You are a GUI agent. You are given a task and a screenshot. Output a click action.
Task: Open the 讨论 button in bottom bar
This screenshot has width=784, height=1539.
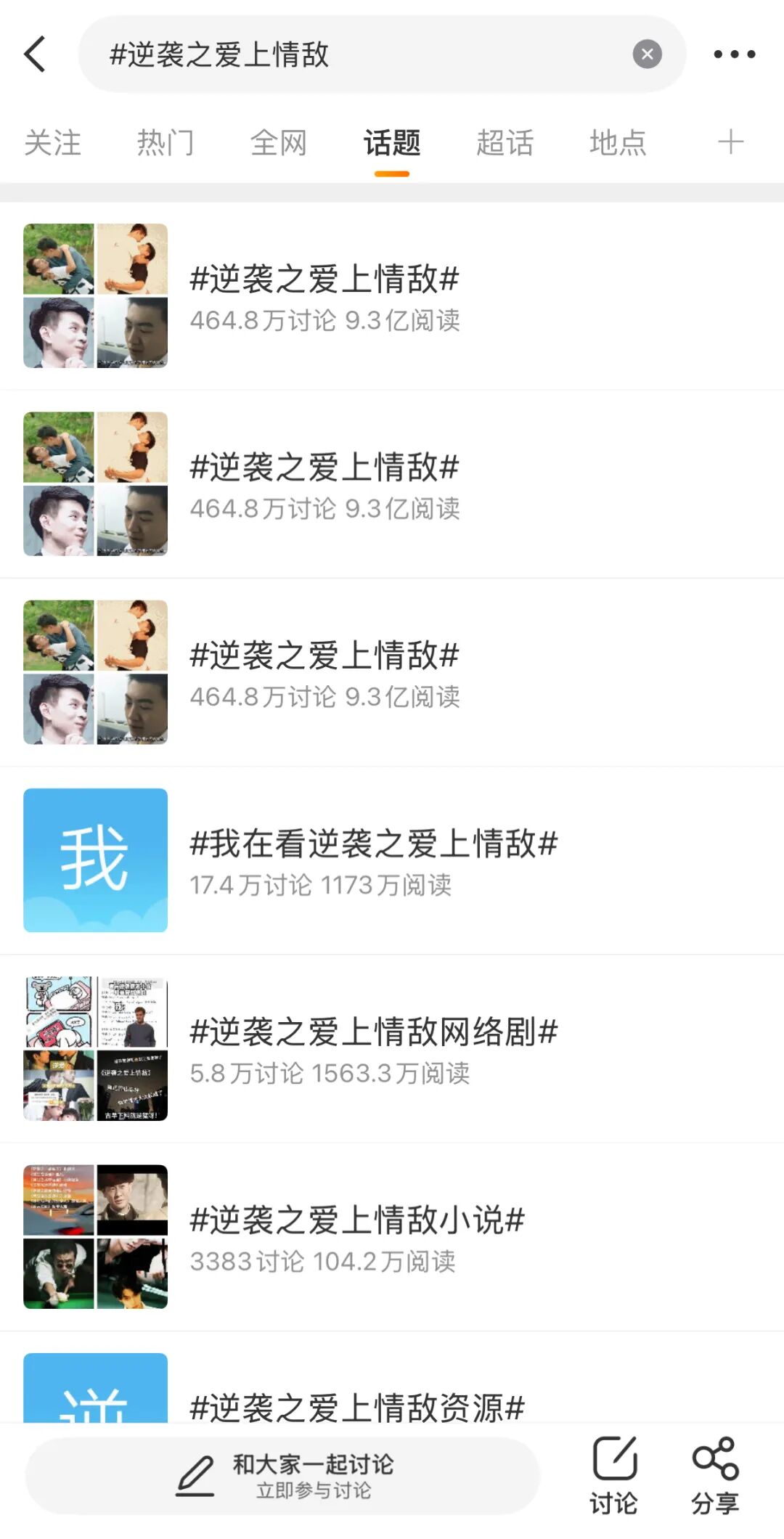pos(614,1475)
